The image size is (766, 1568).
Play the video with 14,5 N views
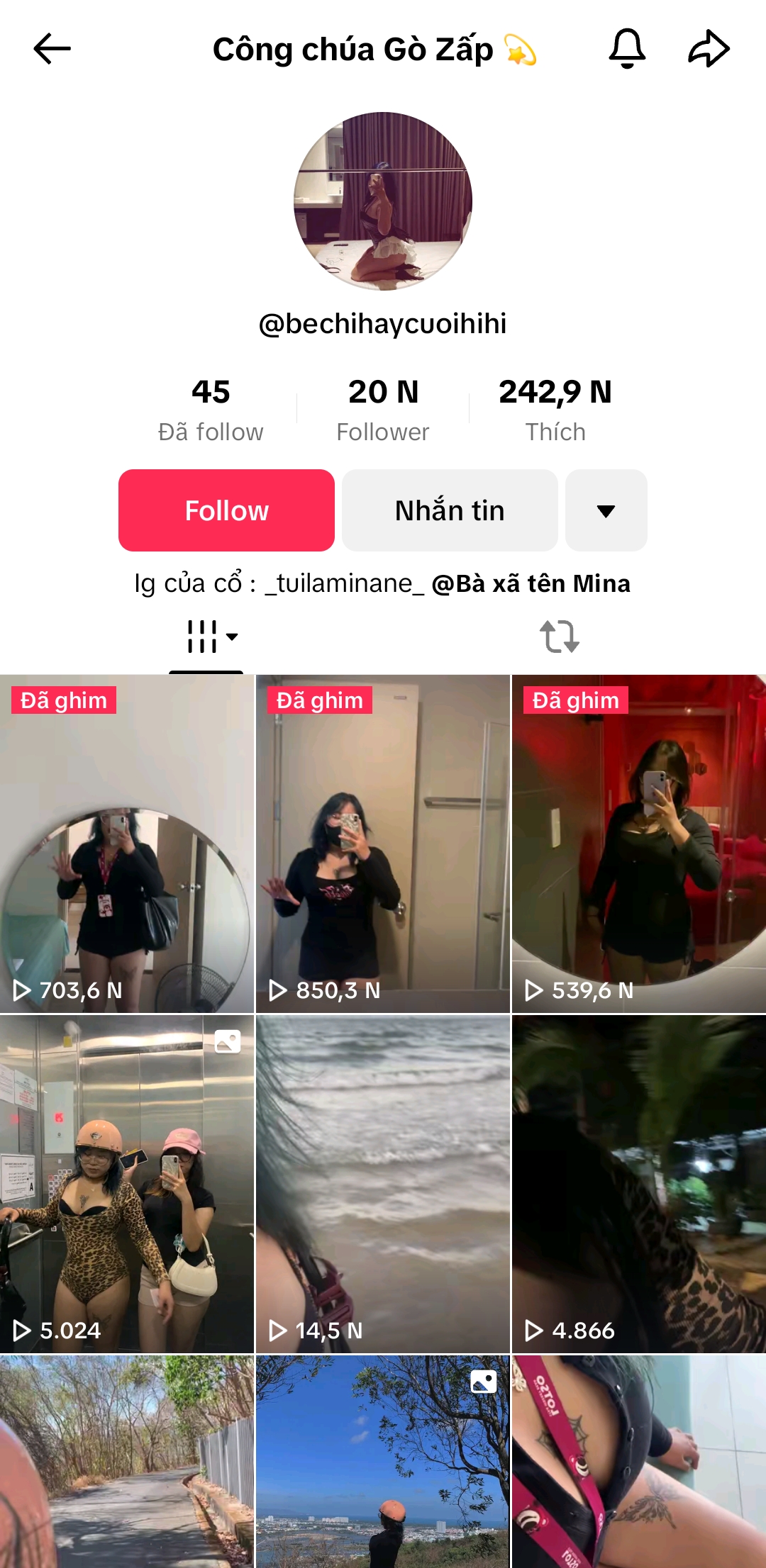383,1184
